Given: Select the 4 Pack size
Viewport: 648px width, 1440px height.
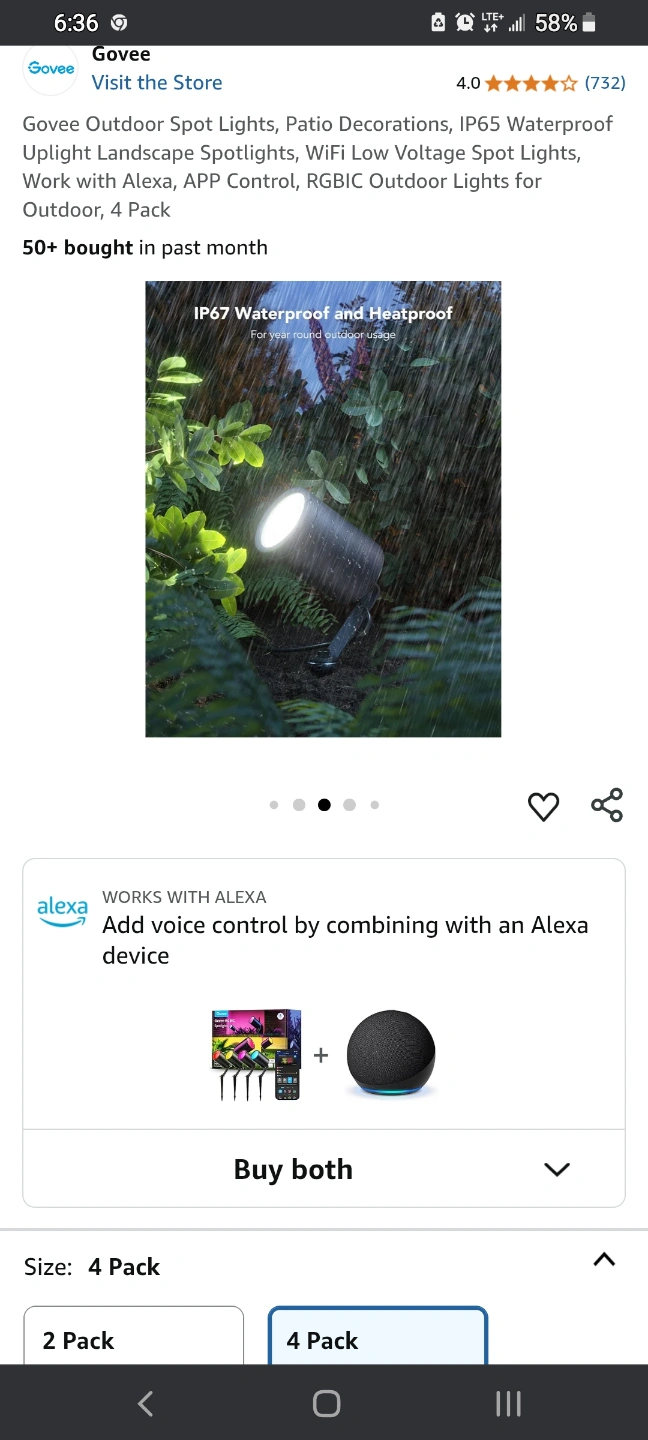Looking at the screenshot, I should point(378,1336).
